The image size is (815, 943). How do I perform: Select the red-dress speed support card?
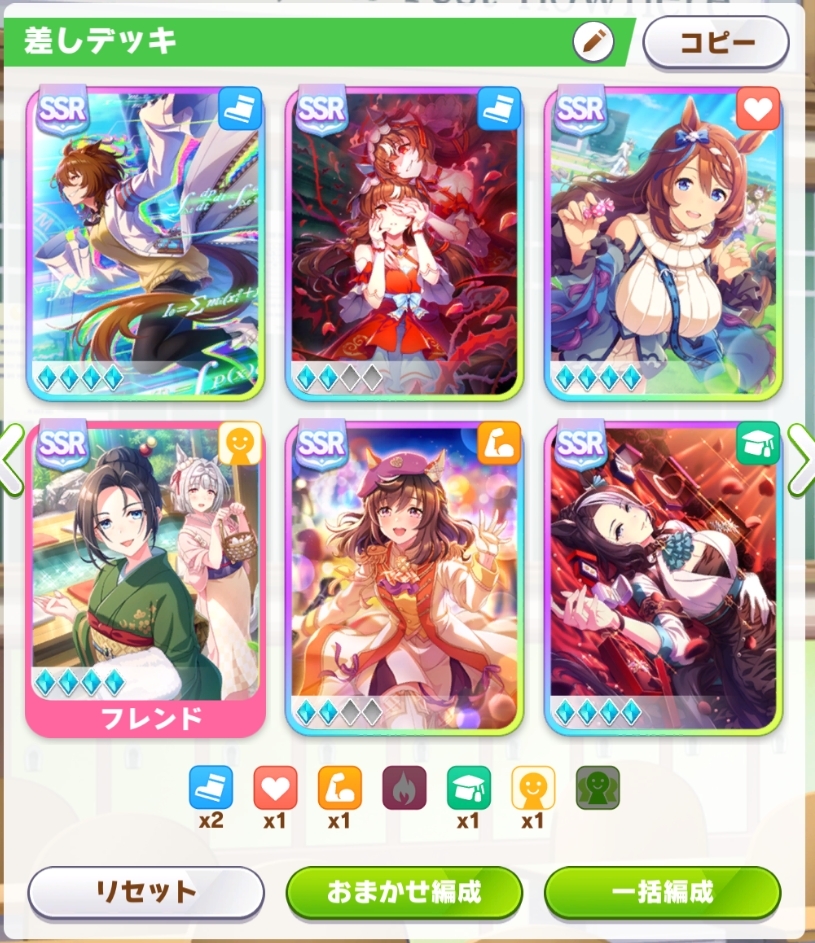coord(404,243)
